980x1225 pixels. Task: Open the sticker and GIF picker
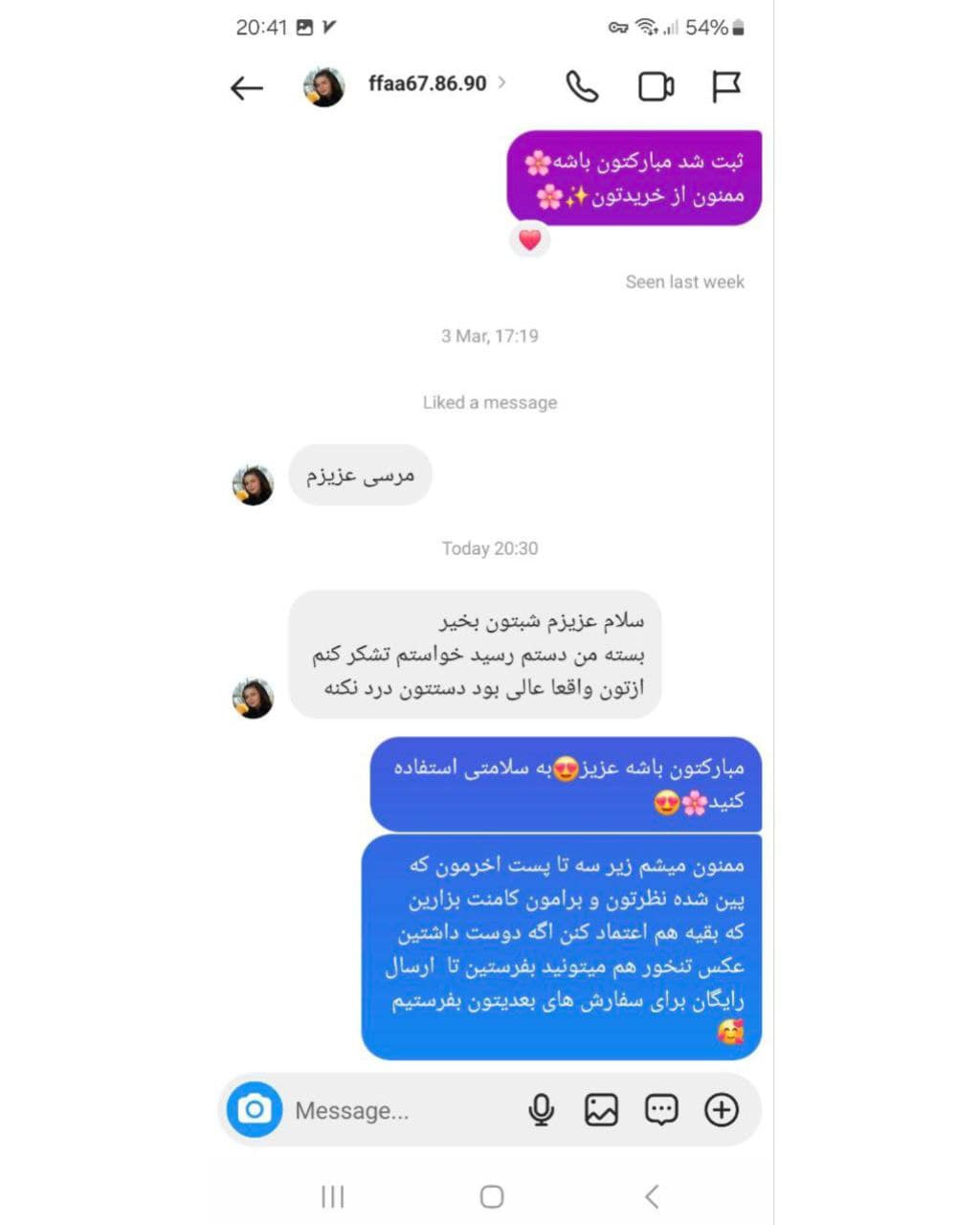pyautogui.click(x=661, y=1109)
